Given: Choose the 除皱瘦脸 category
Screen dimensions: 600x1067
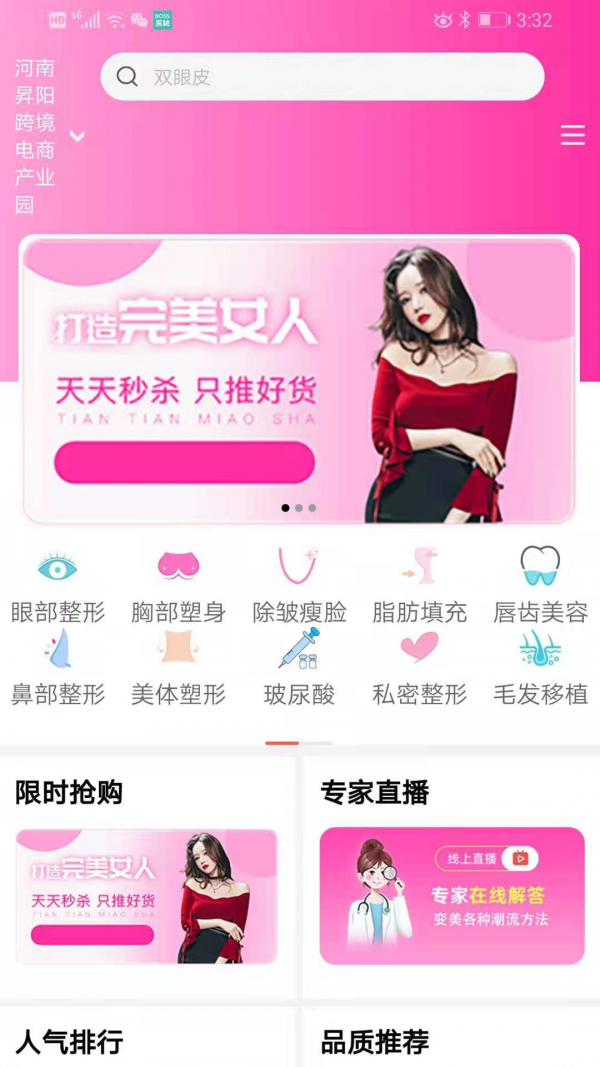Looking at the screenshot, I should (298, 585).
